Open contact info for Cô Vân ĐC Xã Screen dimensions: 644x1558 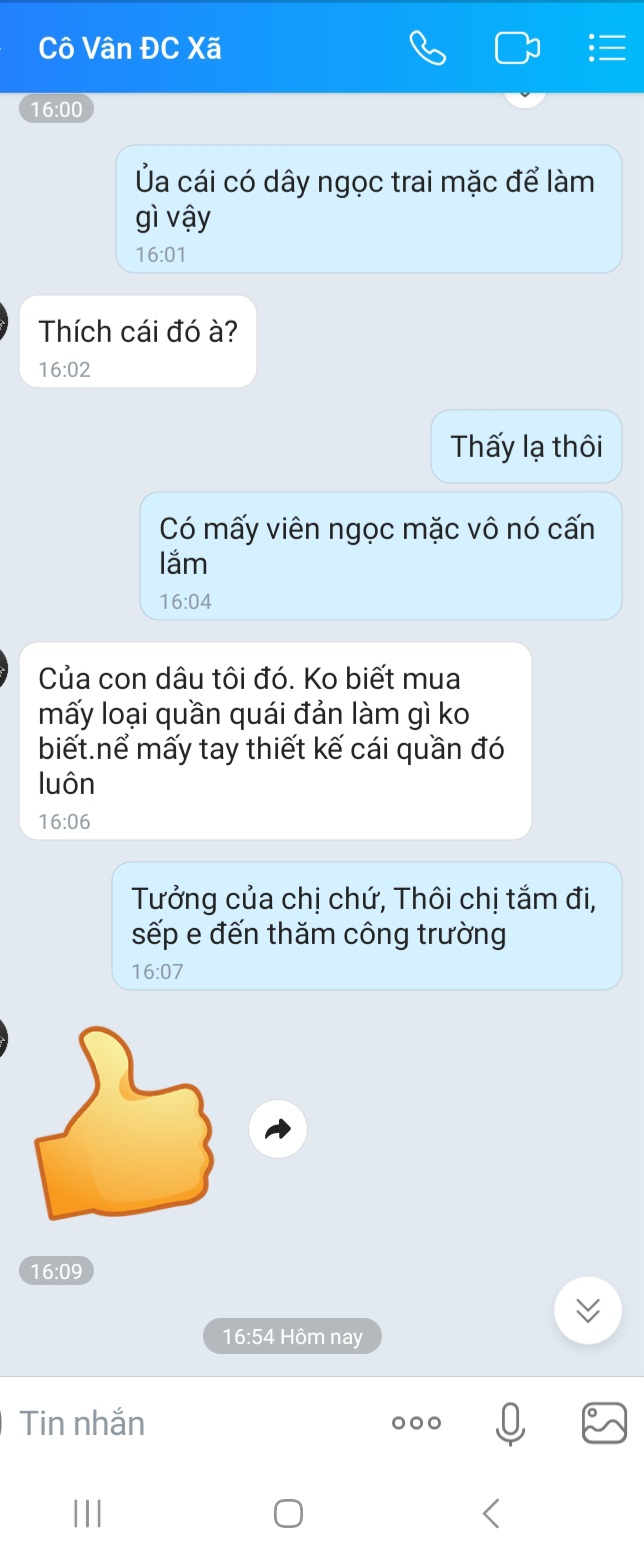(x=130, y=48)
